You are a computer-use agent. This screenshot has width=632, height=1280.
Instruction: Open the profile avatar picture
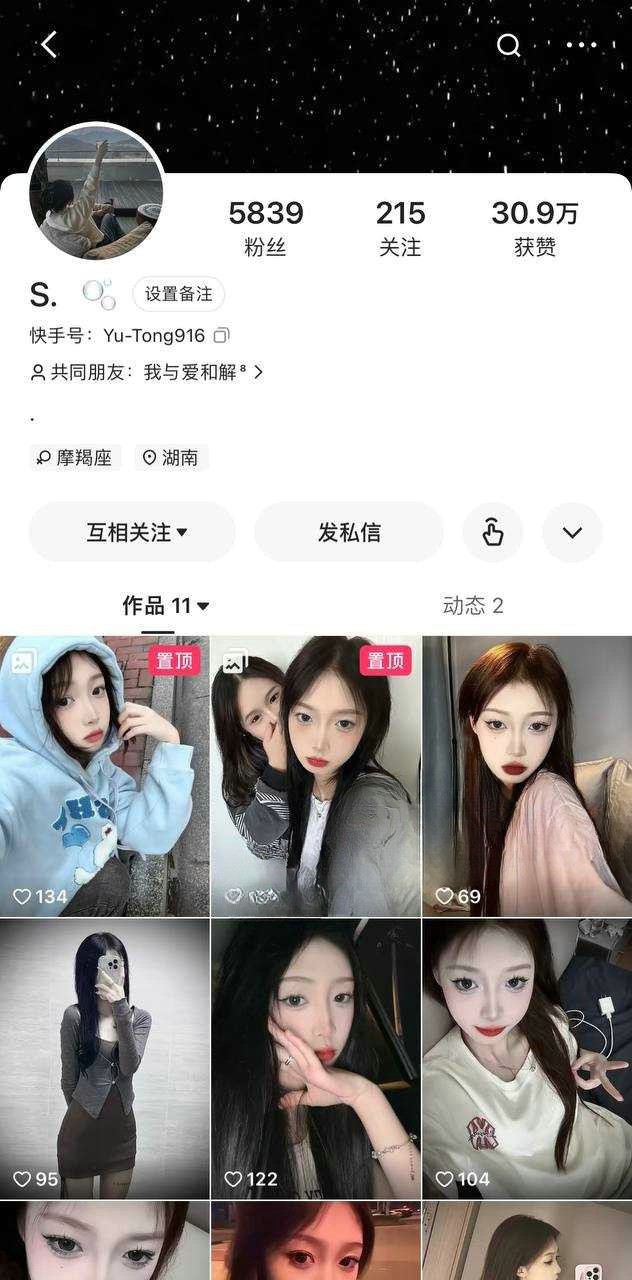tap(96, 192)
